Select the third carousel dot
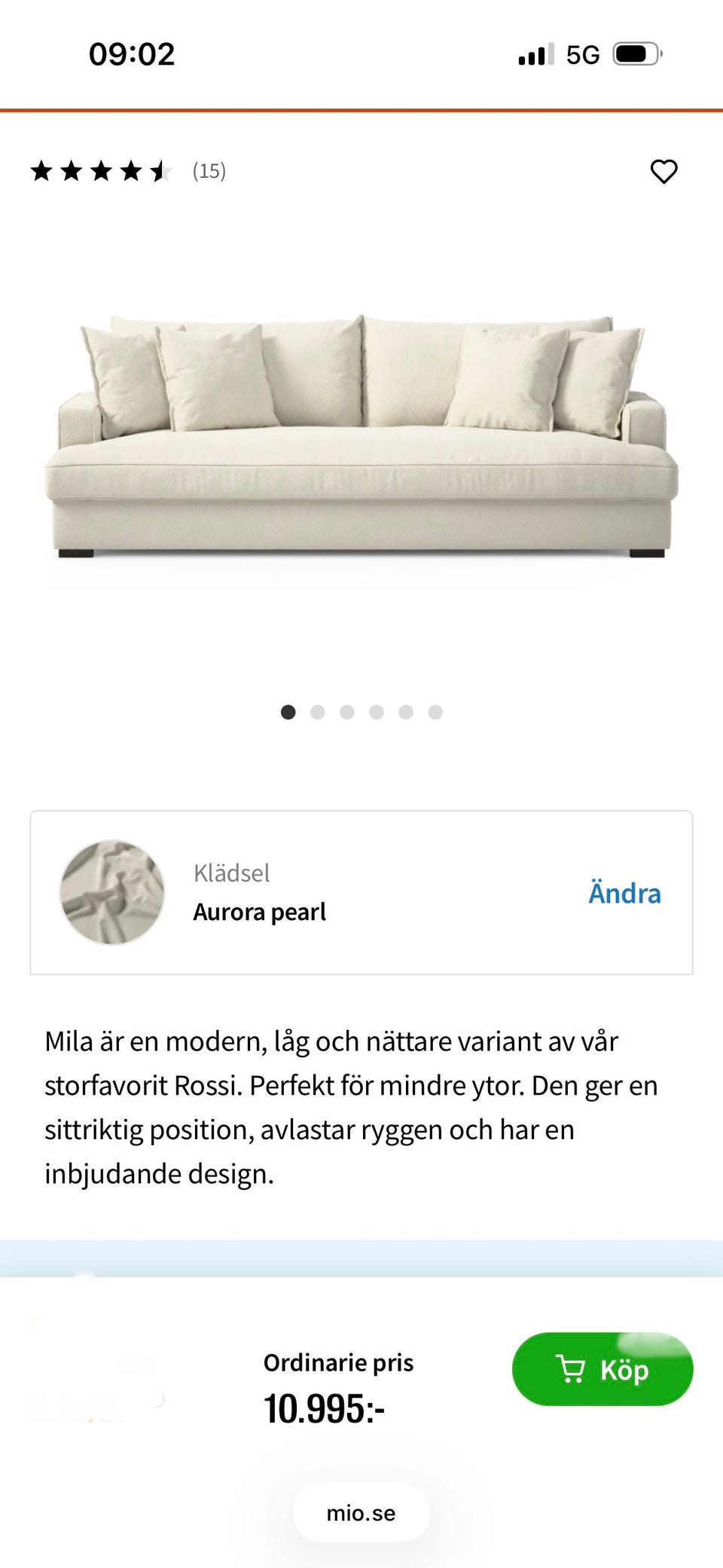723x1568 pixels. point(347,711)
